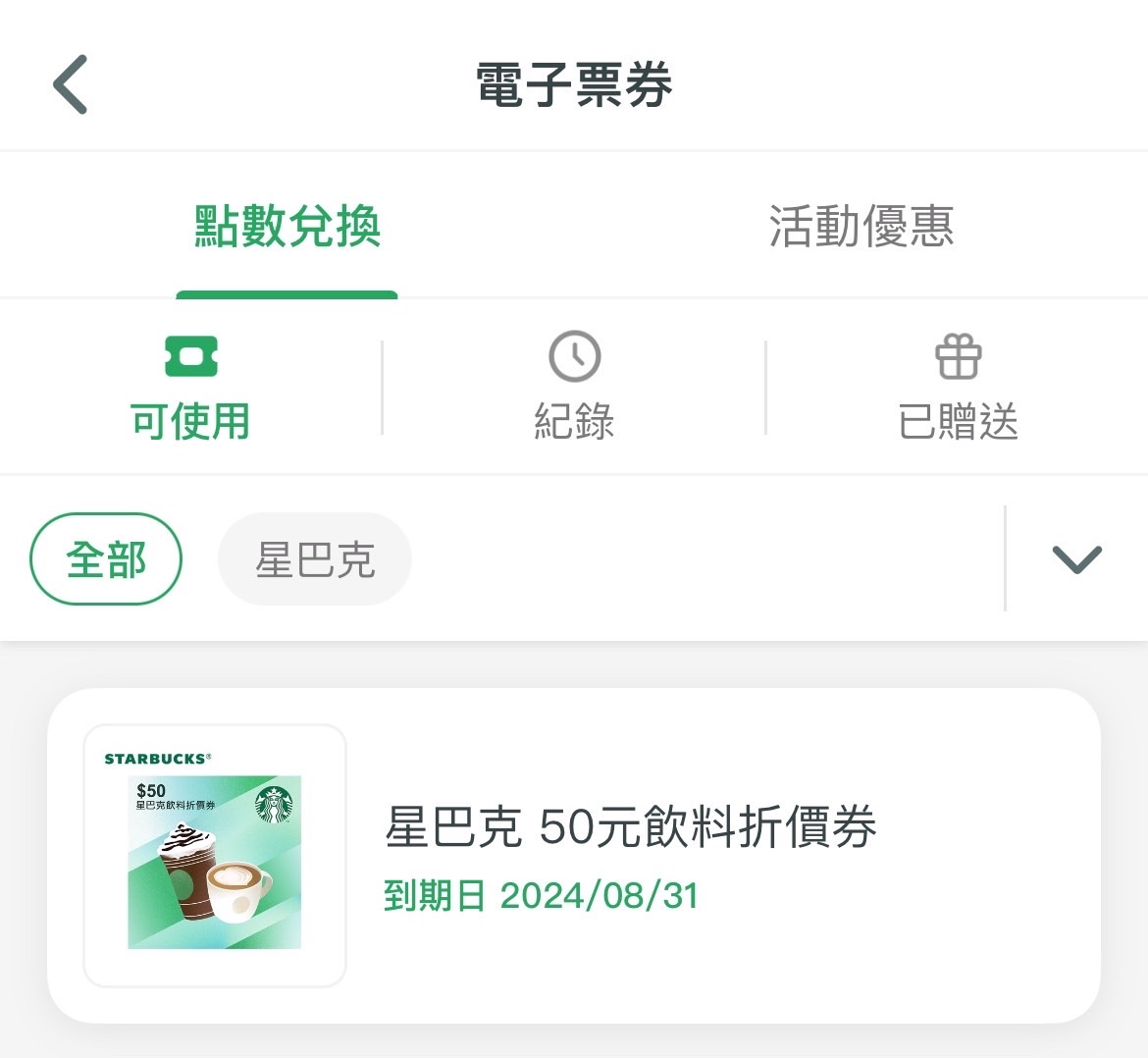
Task: Switch to the 點數兌換 tab
Action: point(287,228)
